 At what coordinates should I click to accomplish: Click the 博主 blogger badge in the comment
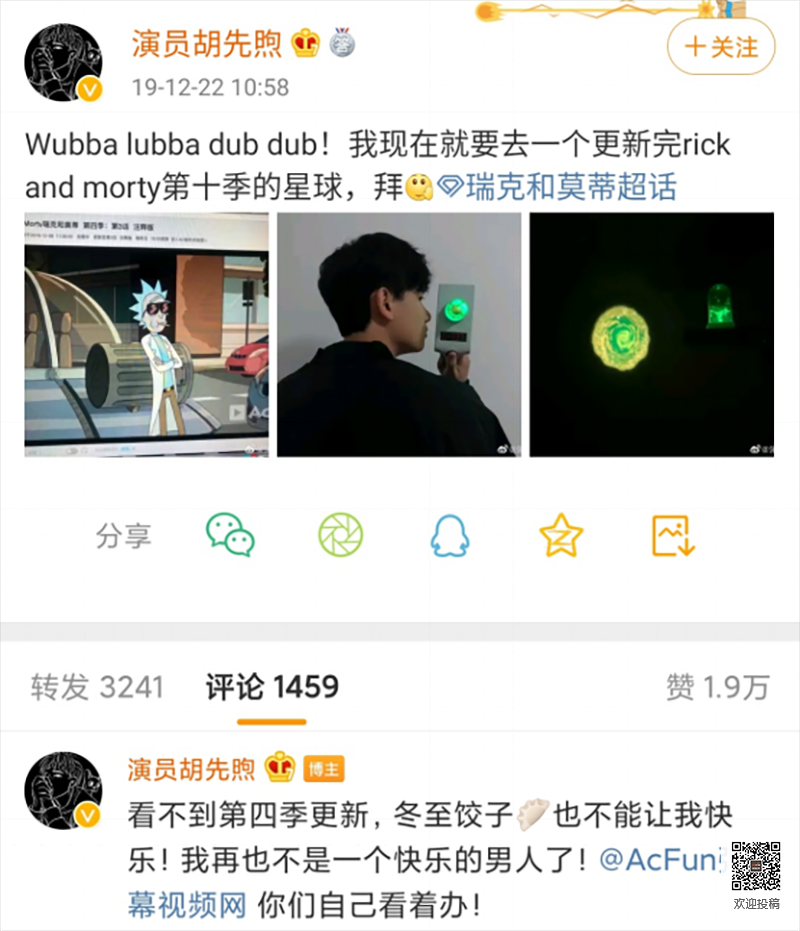[x=324, y=768]
